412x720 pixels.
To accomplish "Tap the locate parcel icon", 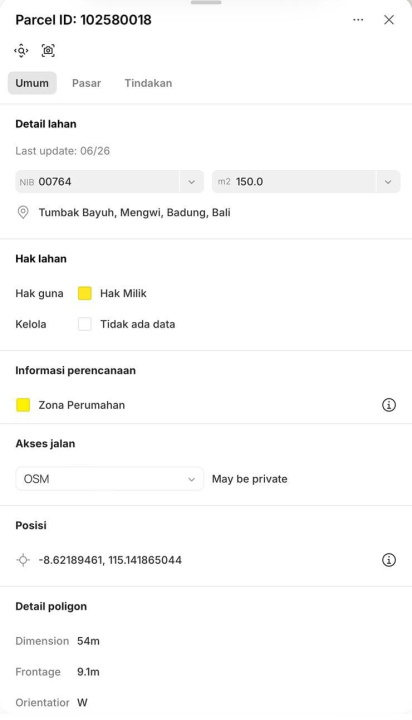I will [x=21, y=51].
